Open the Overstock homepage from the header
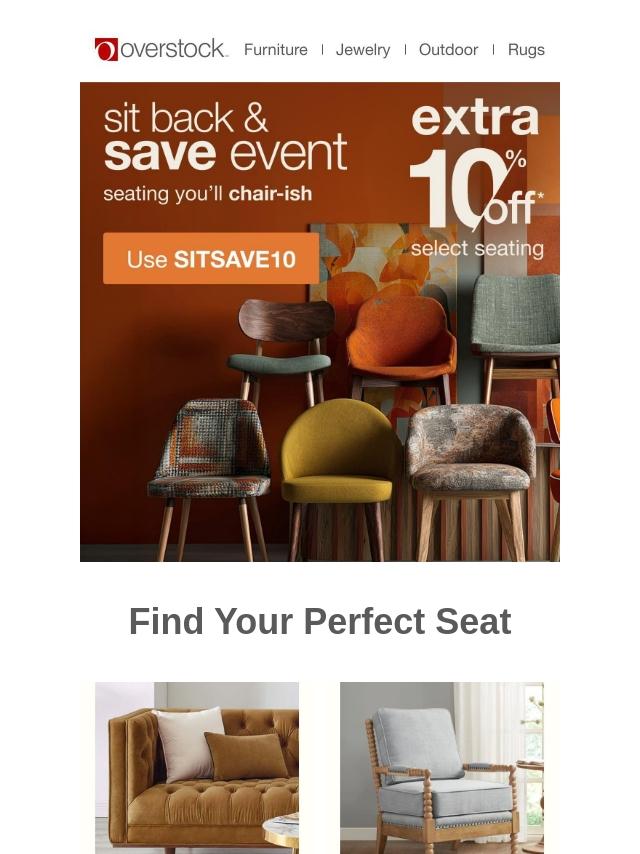Viewport: 640px width, 854px height. pos(161,49)
